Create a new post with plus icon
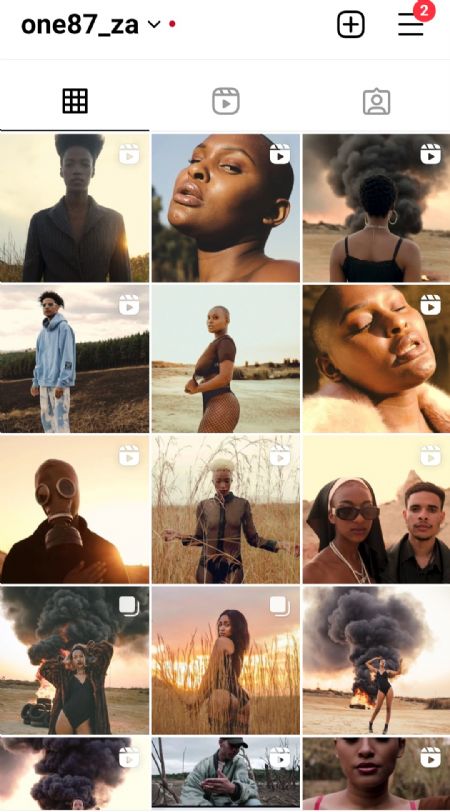This screenshot has width=450, height=812. click(x=351, y=24)
